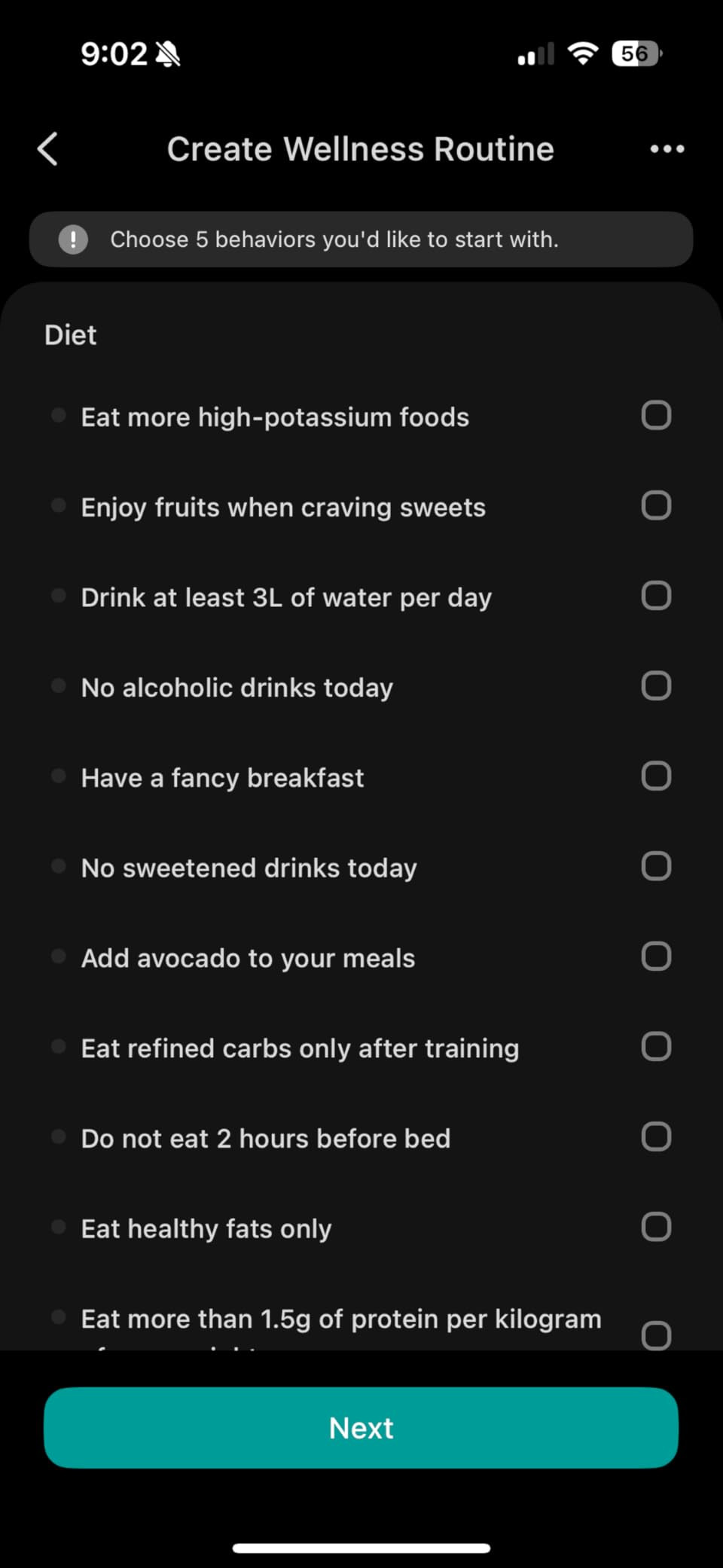This screenshot has width=723, height=1568.
Task: Select the 'Eat healthy fats only' behavior
Action: pyautogui.click(x=656, y=1228)
